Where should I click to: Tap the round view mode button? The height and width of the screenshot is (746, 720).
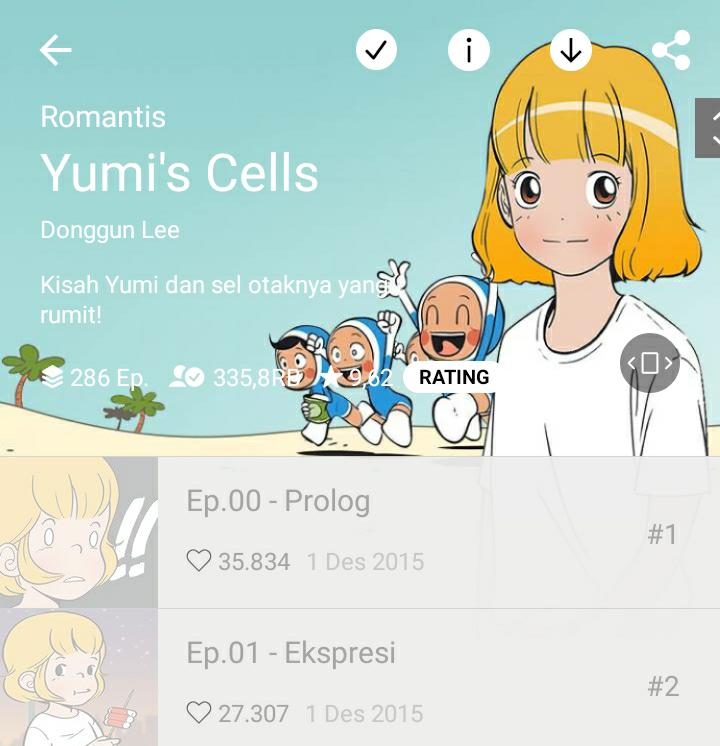[649, 362]
